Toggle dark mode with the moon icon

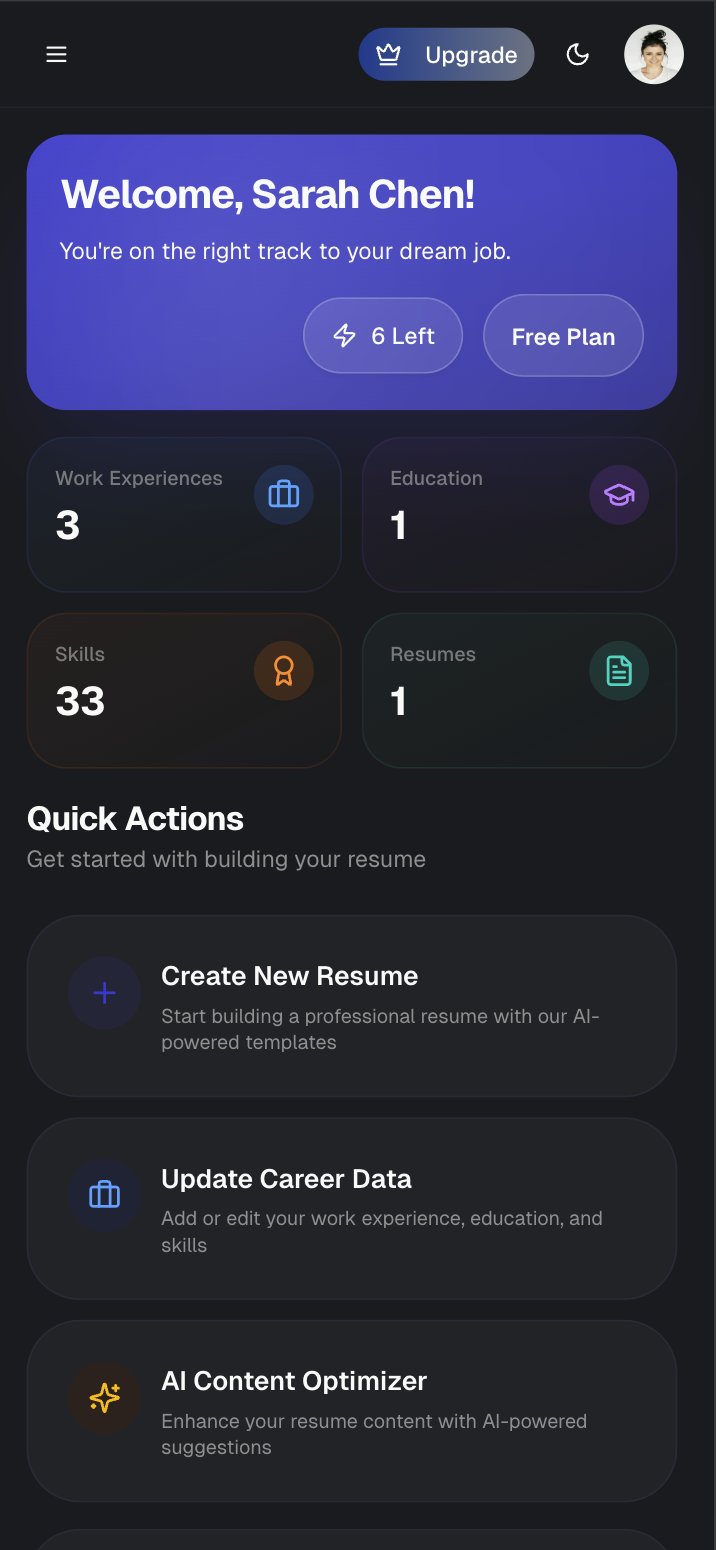pyautogui.click(x=577, y=55)
